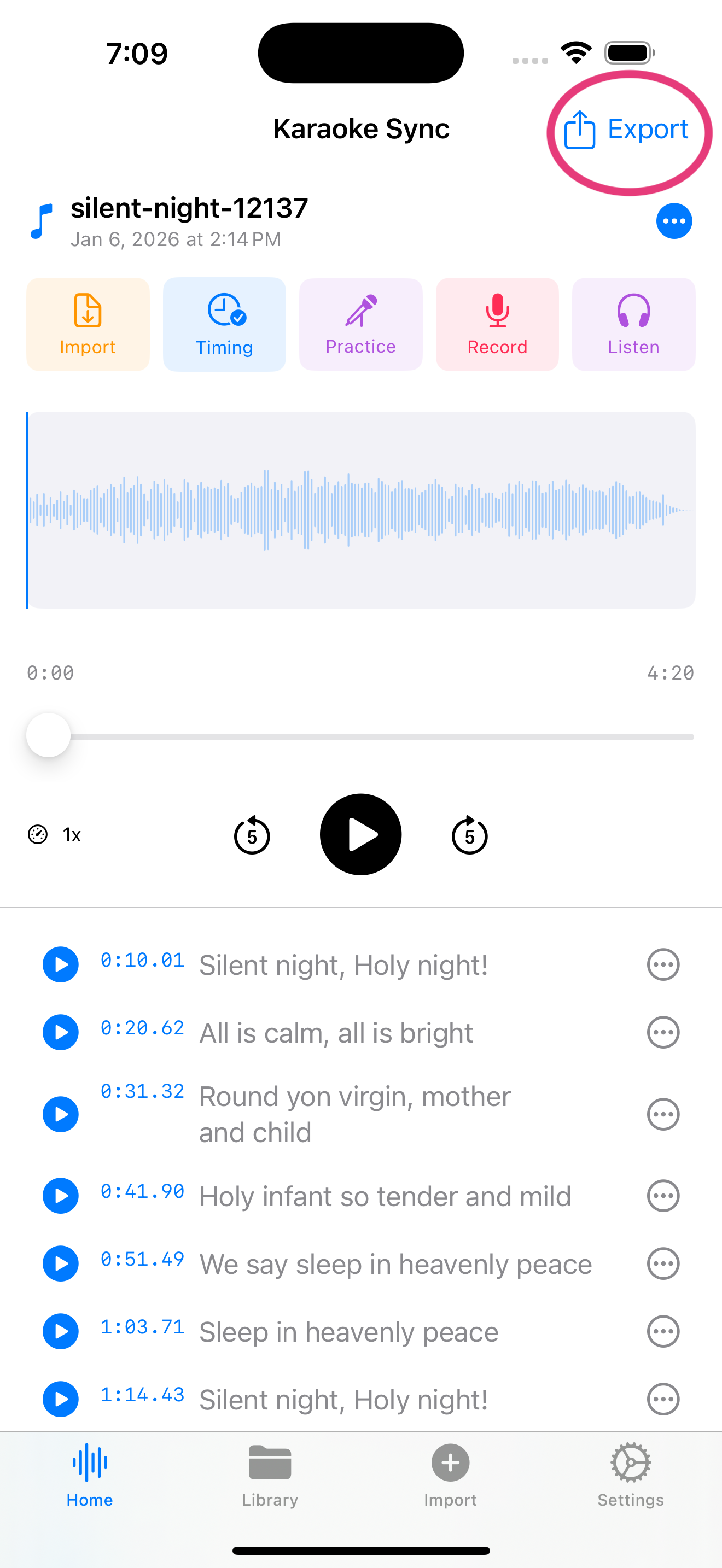The image size is (722, 1568).
Task: Play the song with the main play button
Action: pos(360,834)
